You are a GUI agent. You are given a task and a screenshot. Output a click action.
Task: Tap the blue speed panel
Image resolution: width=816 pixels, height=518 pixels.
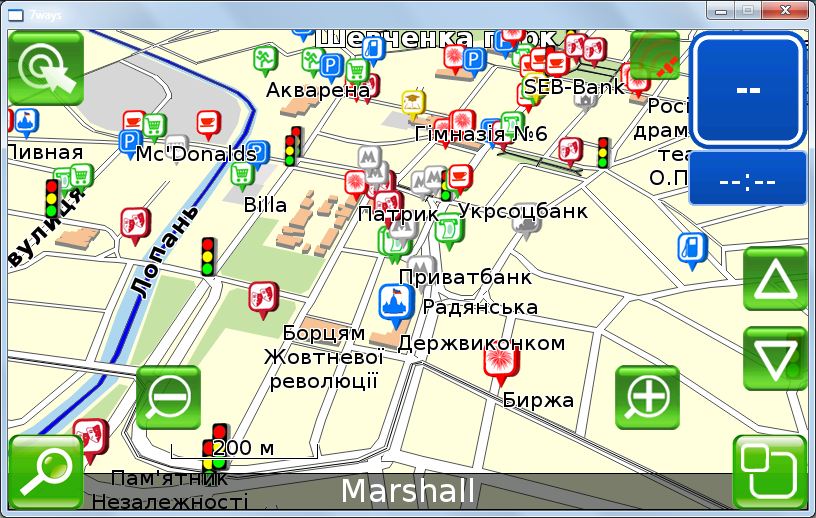click(748, 89)
